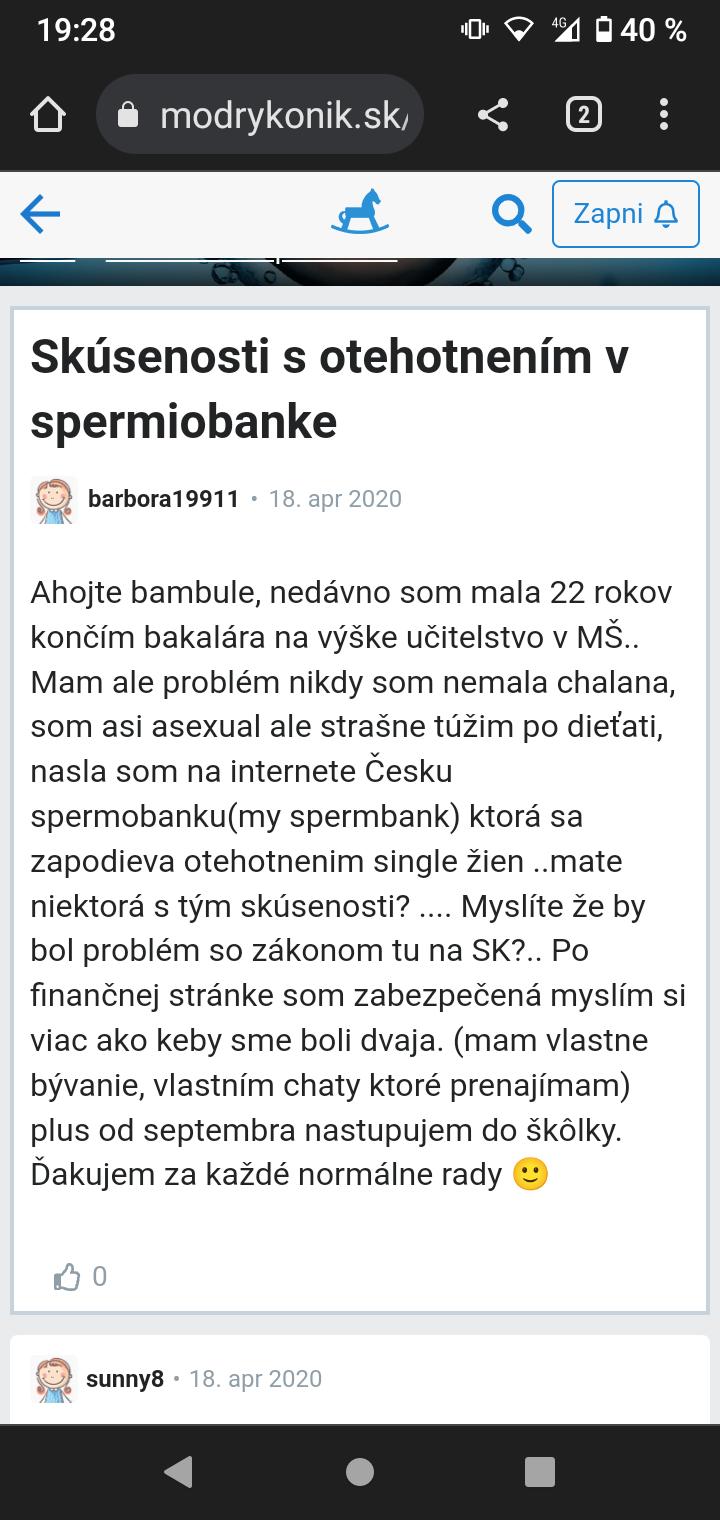The image size is (720, 1520).
Task: Tap the Zapni notifications button
Action: point(625,214)
